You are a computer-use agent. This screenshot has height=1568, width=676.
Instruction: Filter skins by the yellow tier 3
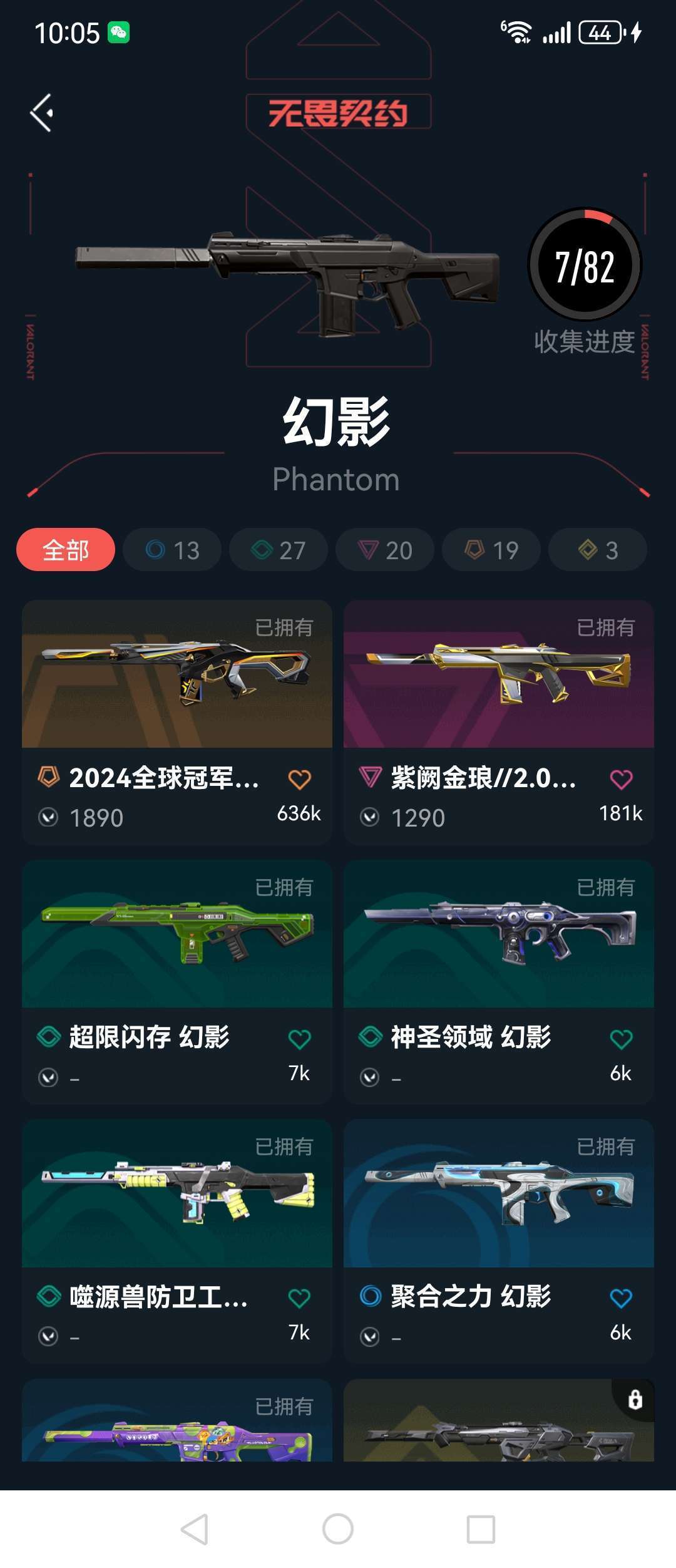598,550
